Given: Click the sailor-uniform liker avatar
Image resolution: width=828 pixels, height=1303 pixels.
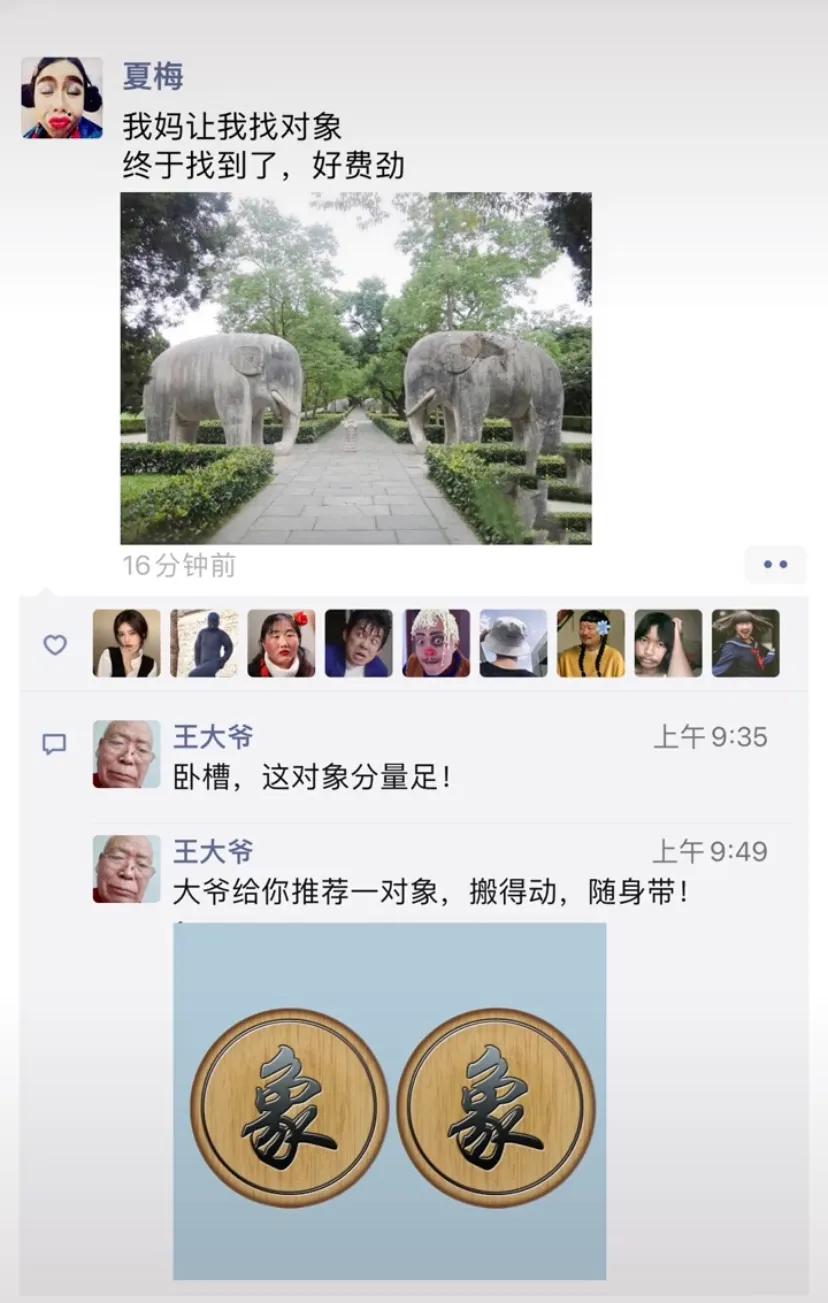Looking at the screenshot, I should click(745, 643).
